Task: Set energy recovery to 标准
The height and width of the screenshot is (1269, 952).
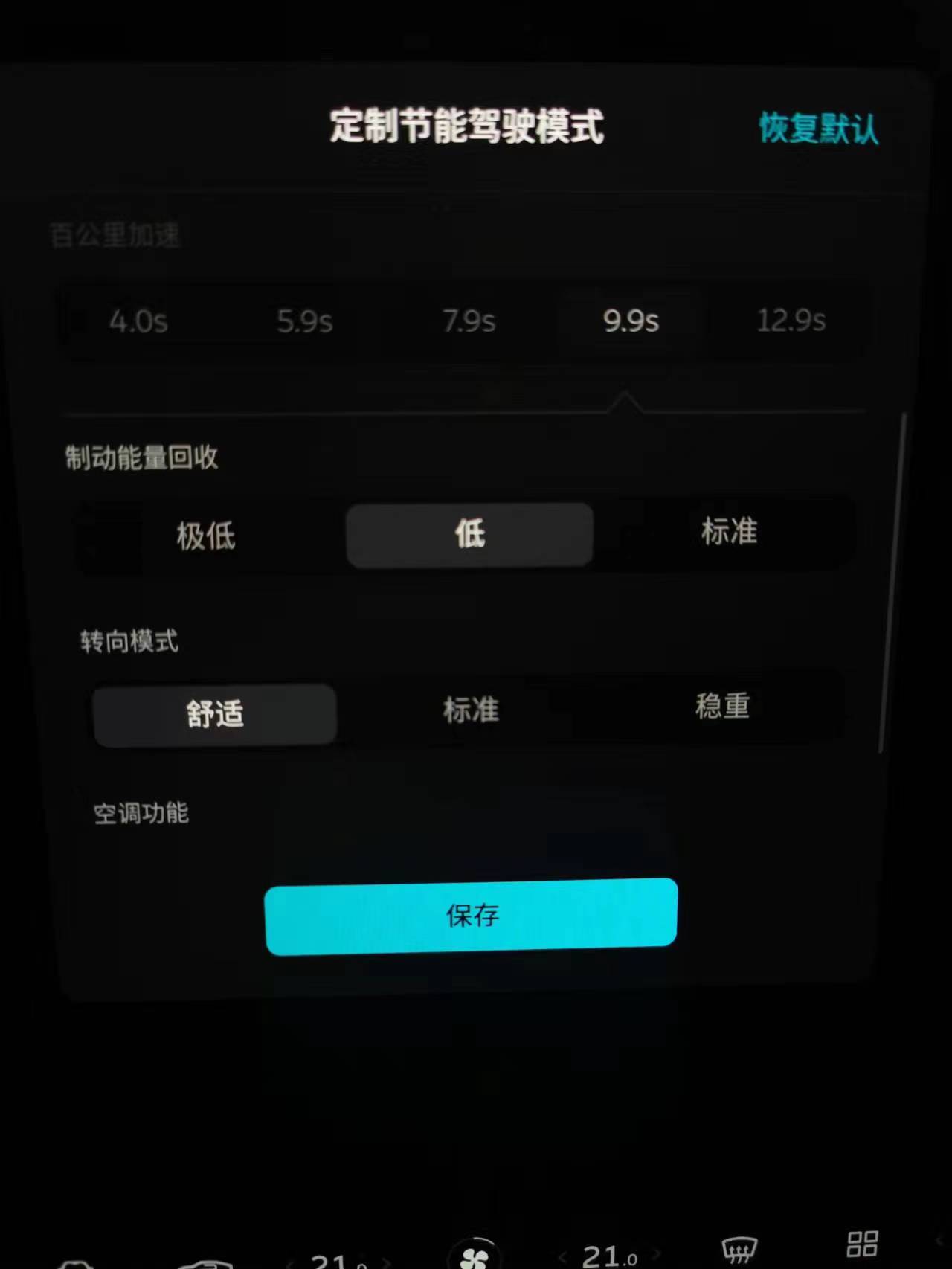Action: [x=729, y=532]
